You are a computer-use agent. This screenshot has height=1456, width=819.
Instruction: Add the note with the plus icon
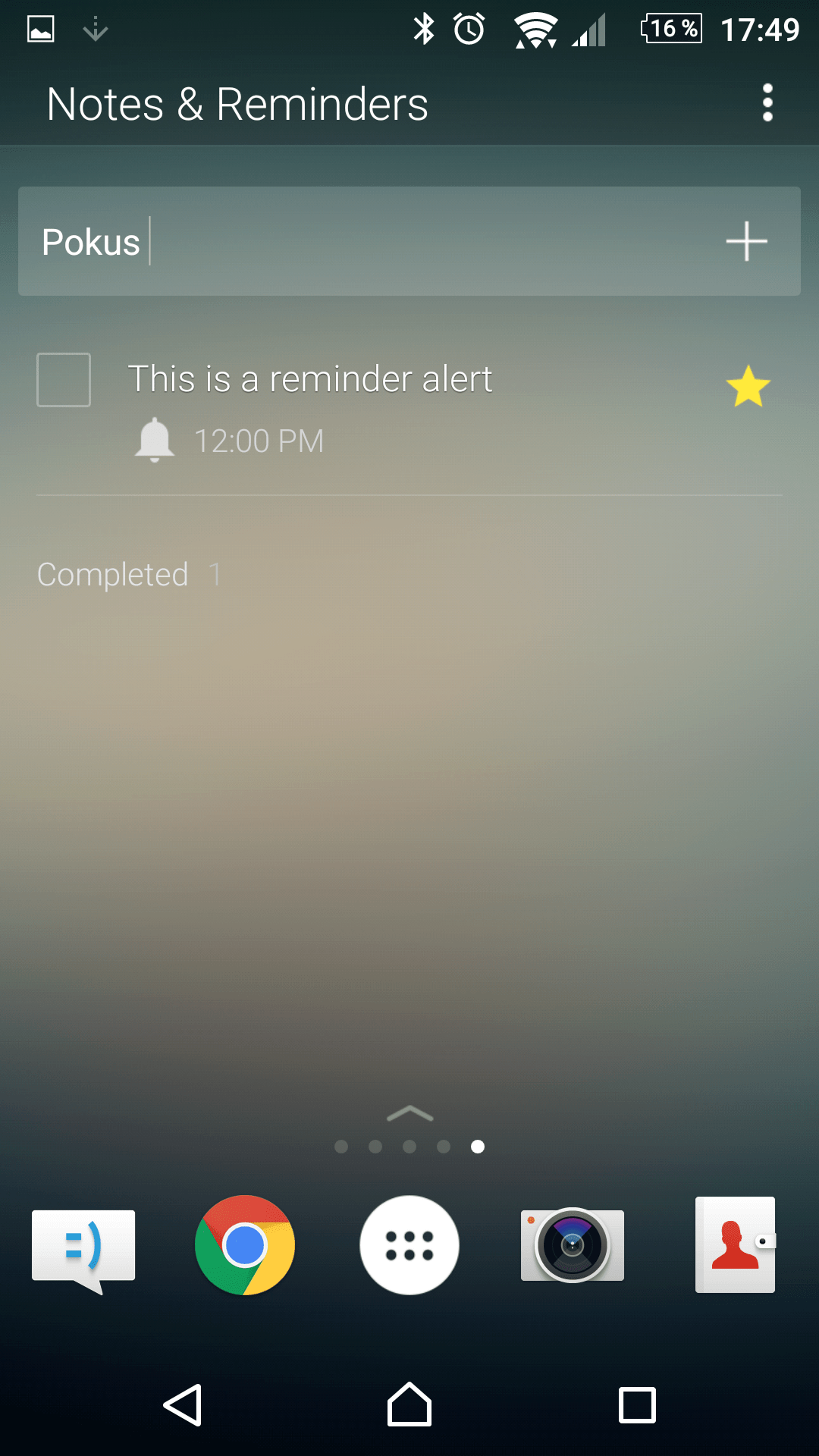tap(747, 241)
